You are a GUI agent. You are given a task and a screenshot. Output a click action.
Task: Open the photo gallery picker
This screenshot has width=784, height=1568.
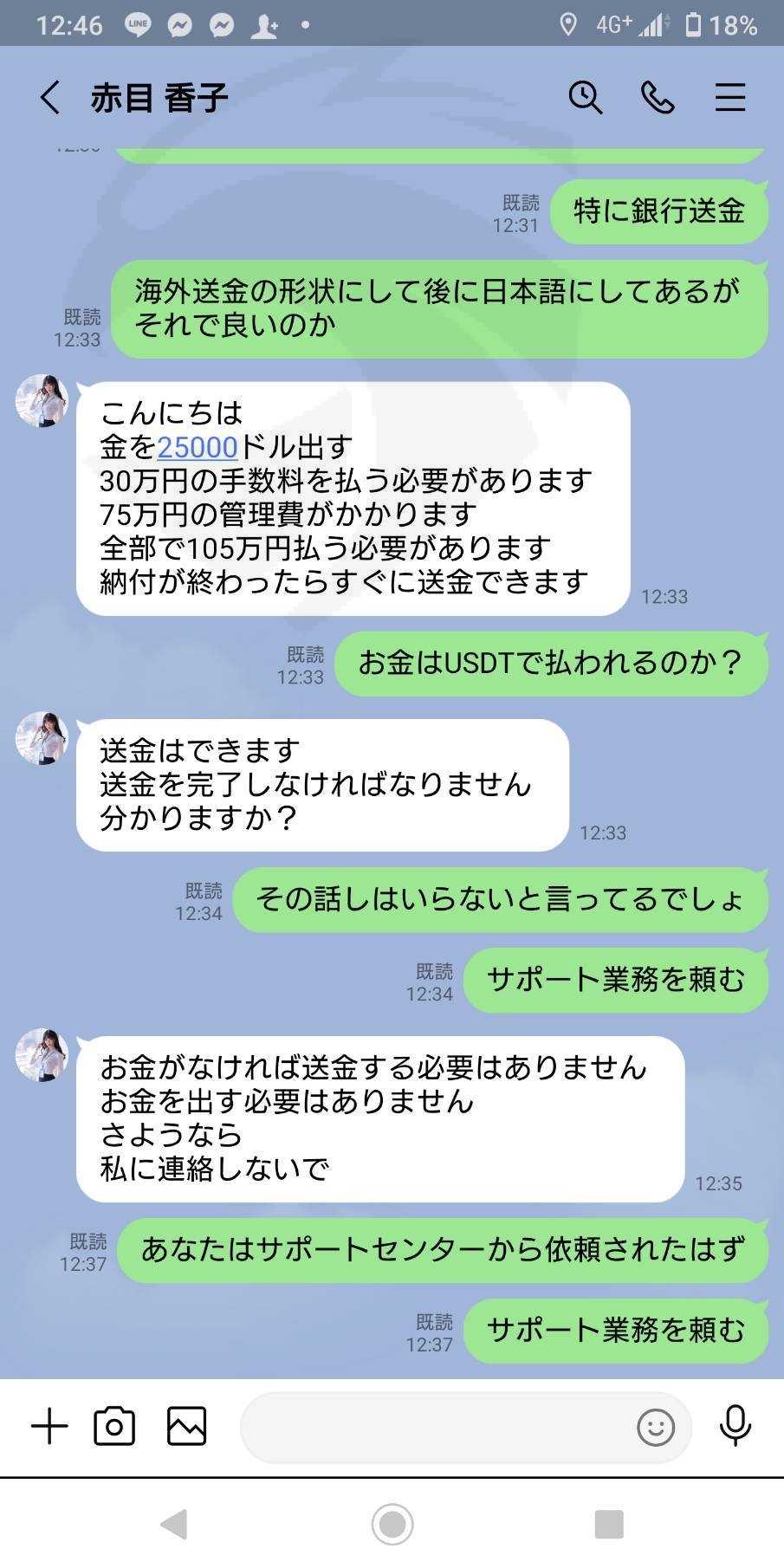coord(186,1425)
